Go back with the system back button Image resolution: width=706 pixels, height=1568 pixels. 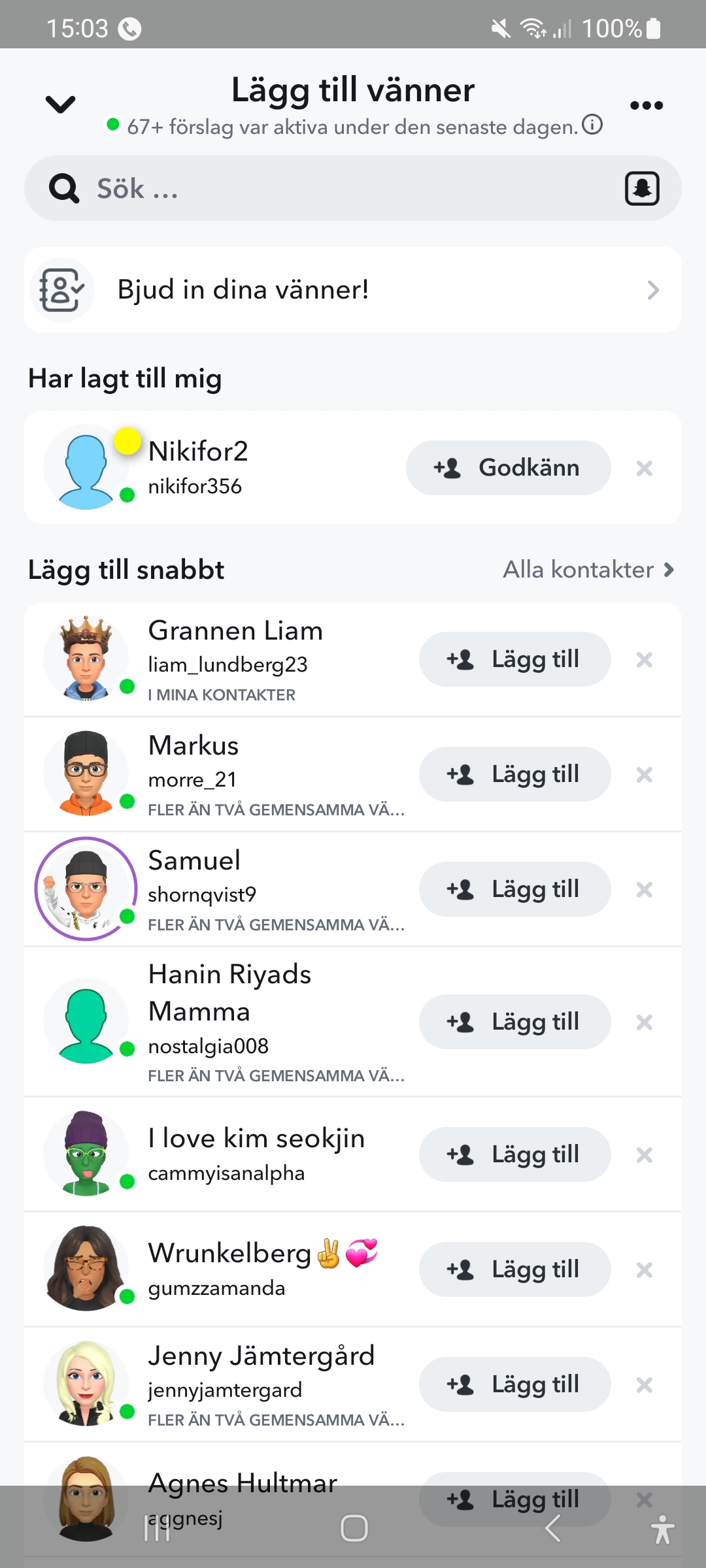[x=552, y=1529]
